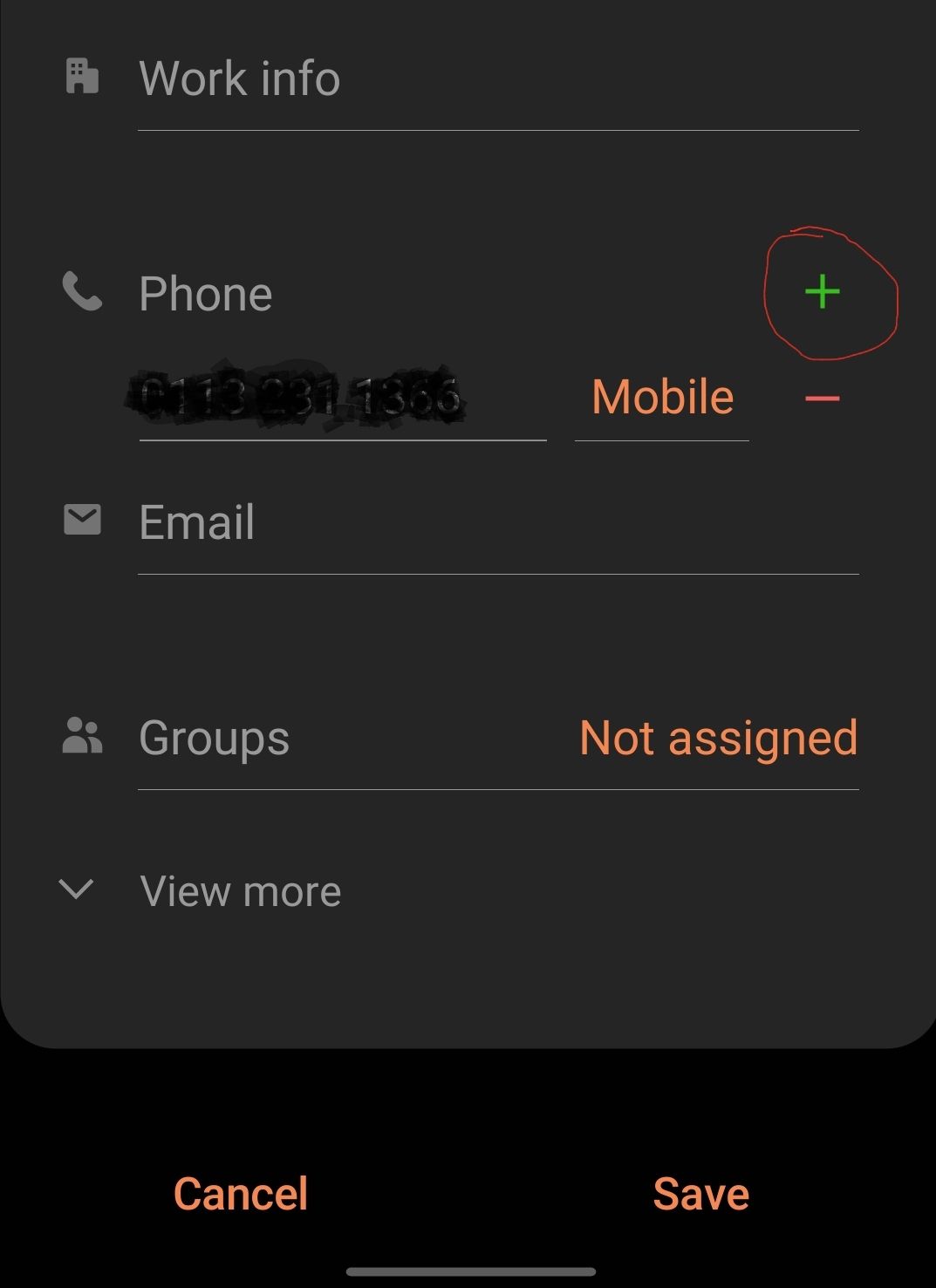
Task: Add another phone number with plus icon
Action: (x=822, y=292)
